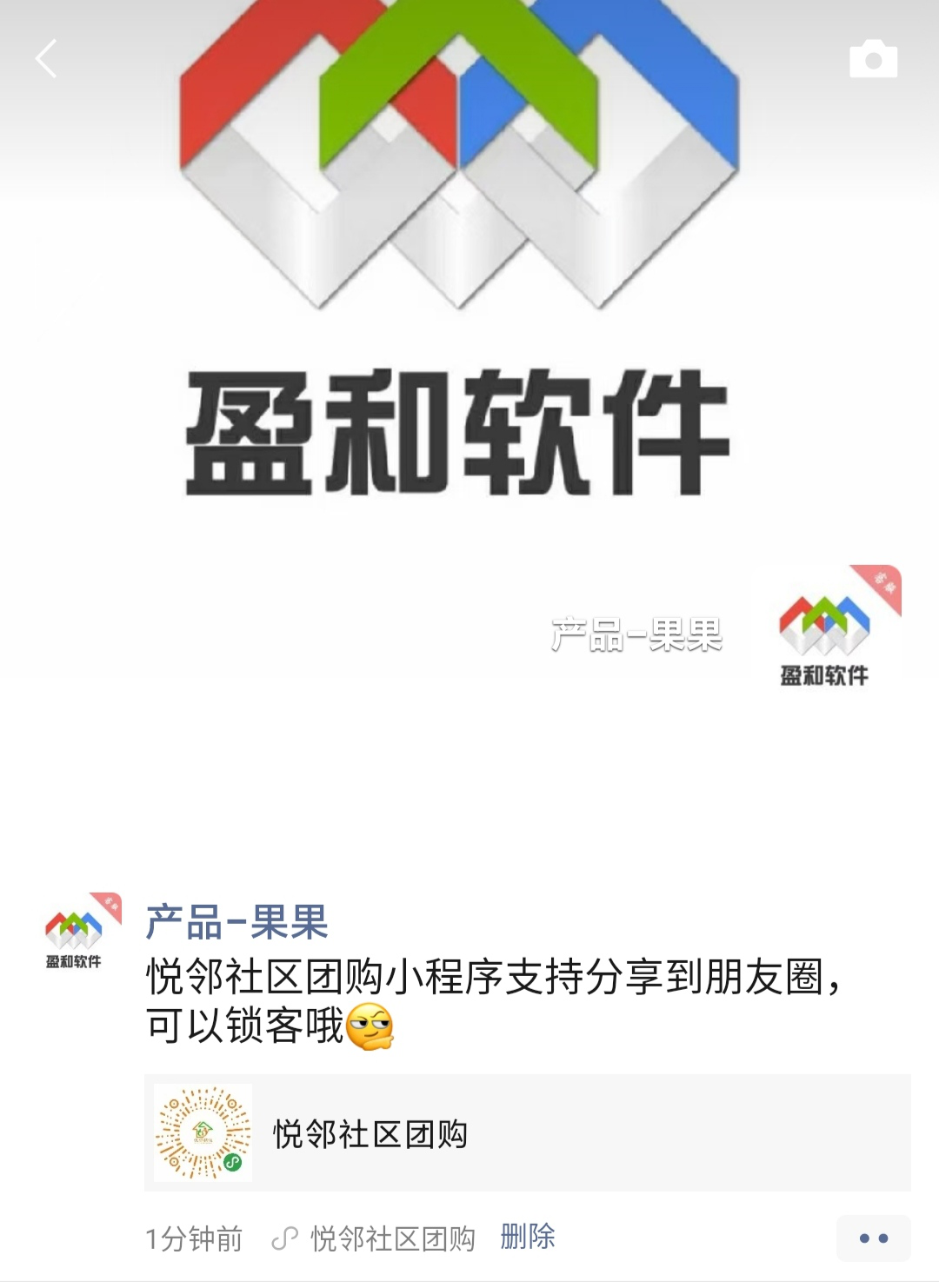Viewport: 939px width, 1288px height.
Task: Open the like and comment options button
Action: 873,1238
